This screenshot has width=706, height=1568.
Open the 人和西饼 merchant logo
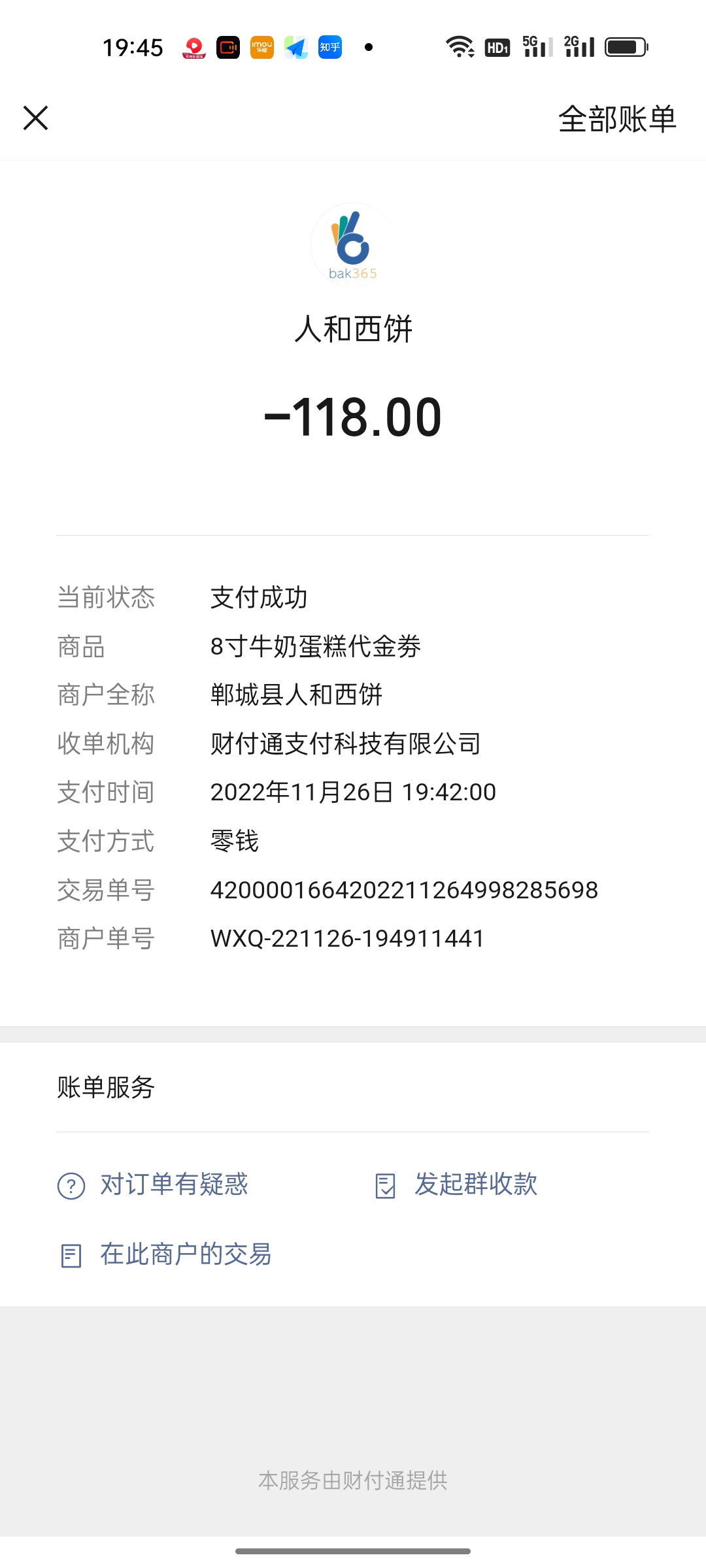(x=353, y=245)
